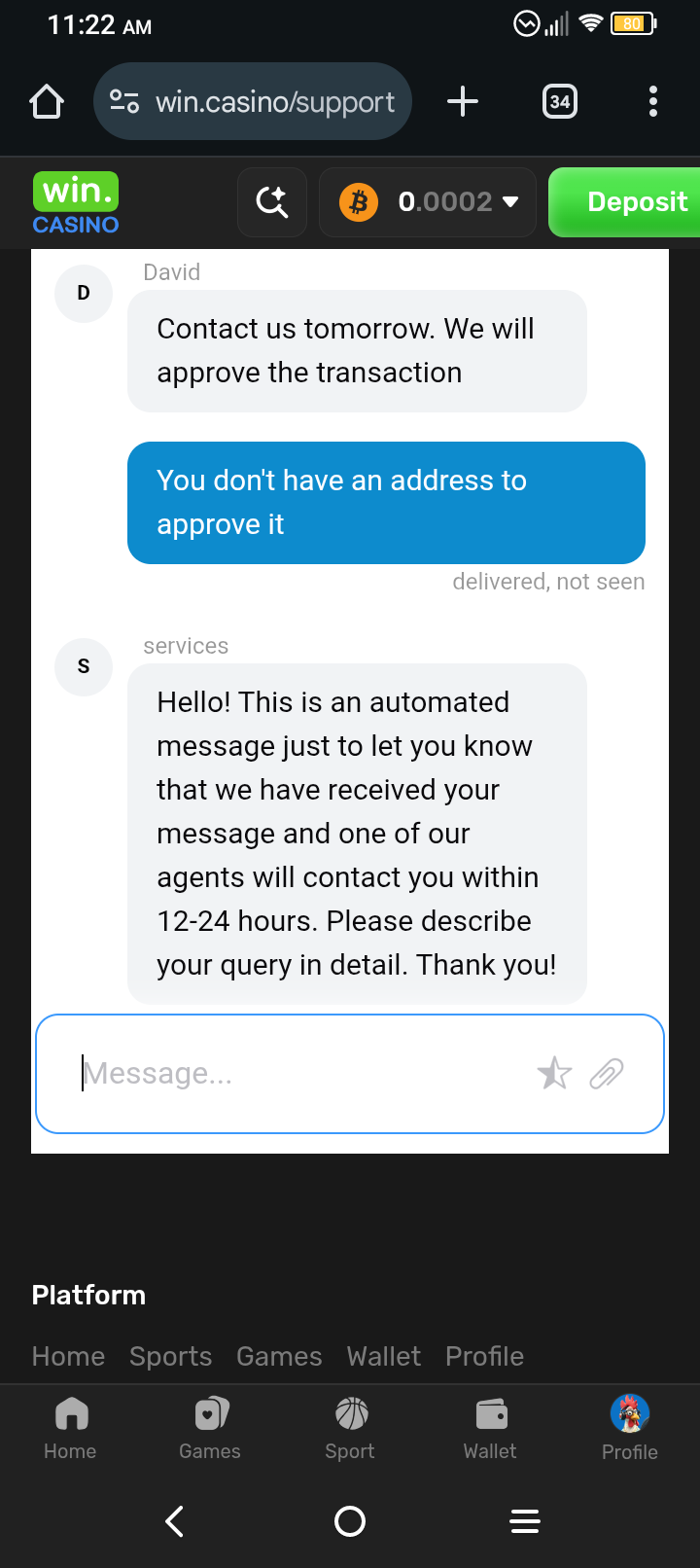Tap the browser home icon
Image resolution: width=700 pixels, height=1568 pixels.
(x=47, y=101)
